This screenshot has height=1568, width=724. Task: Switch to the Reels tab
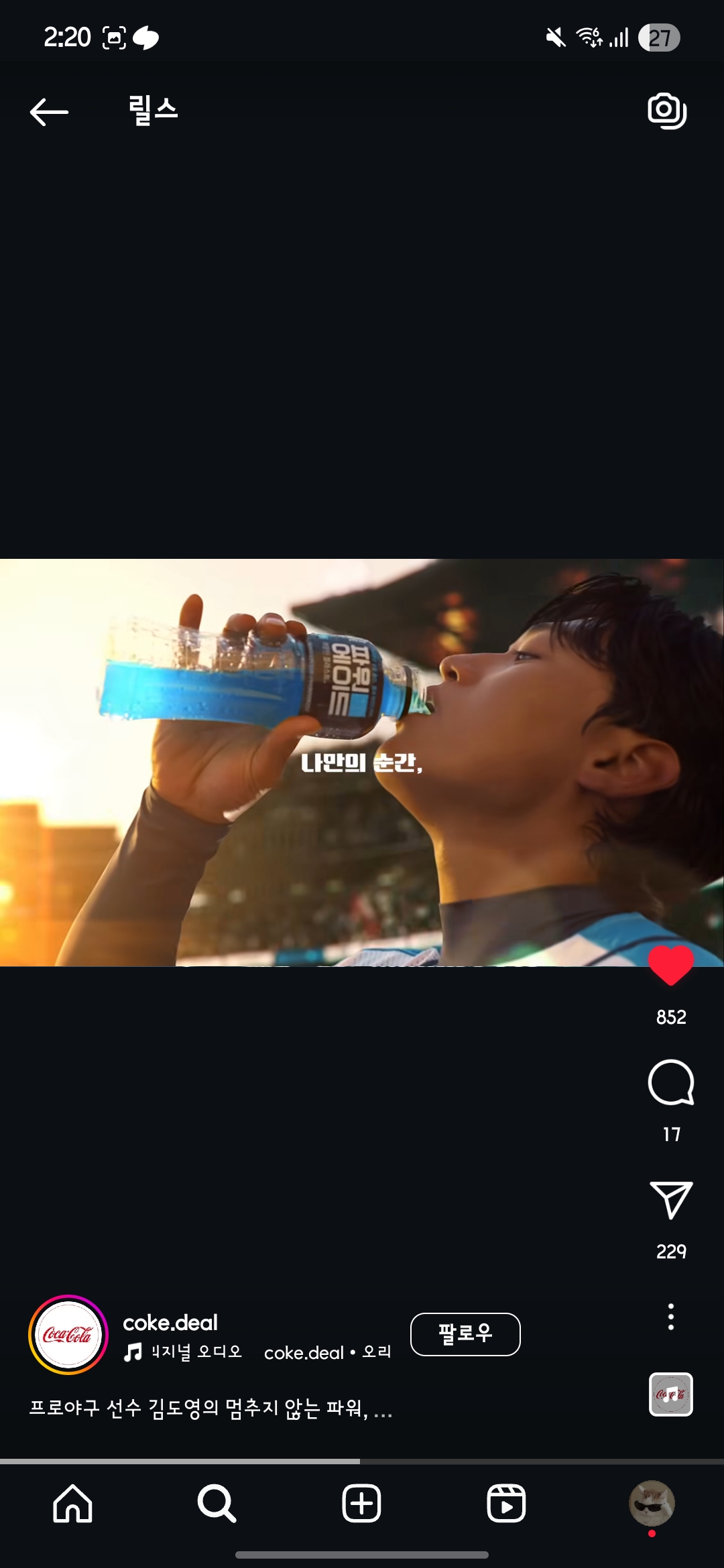tap(506, 1504)
